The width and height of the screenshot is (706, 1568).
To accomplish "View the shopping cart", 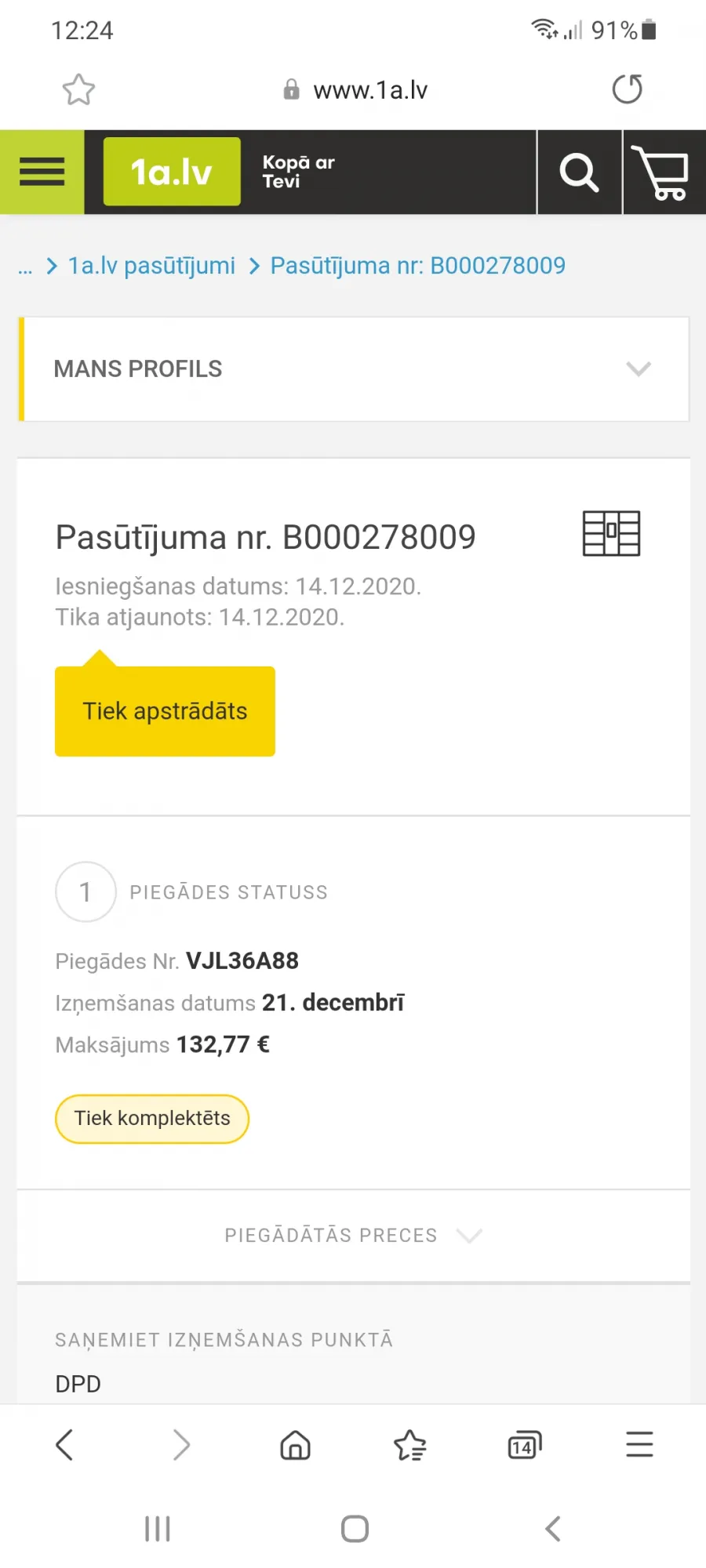I will [x=664, y=172].
